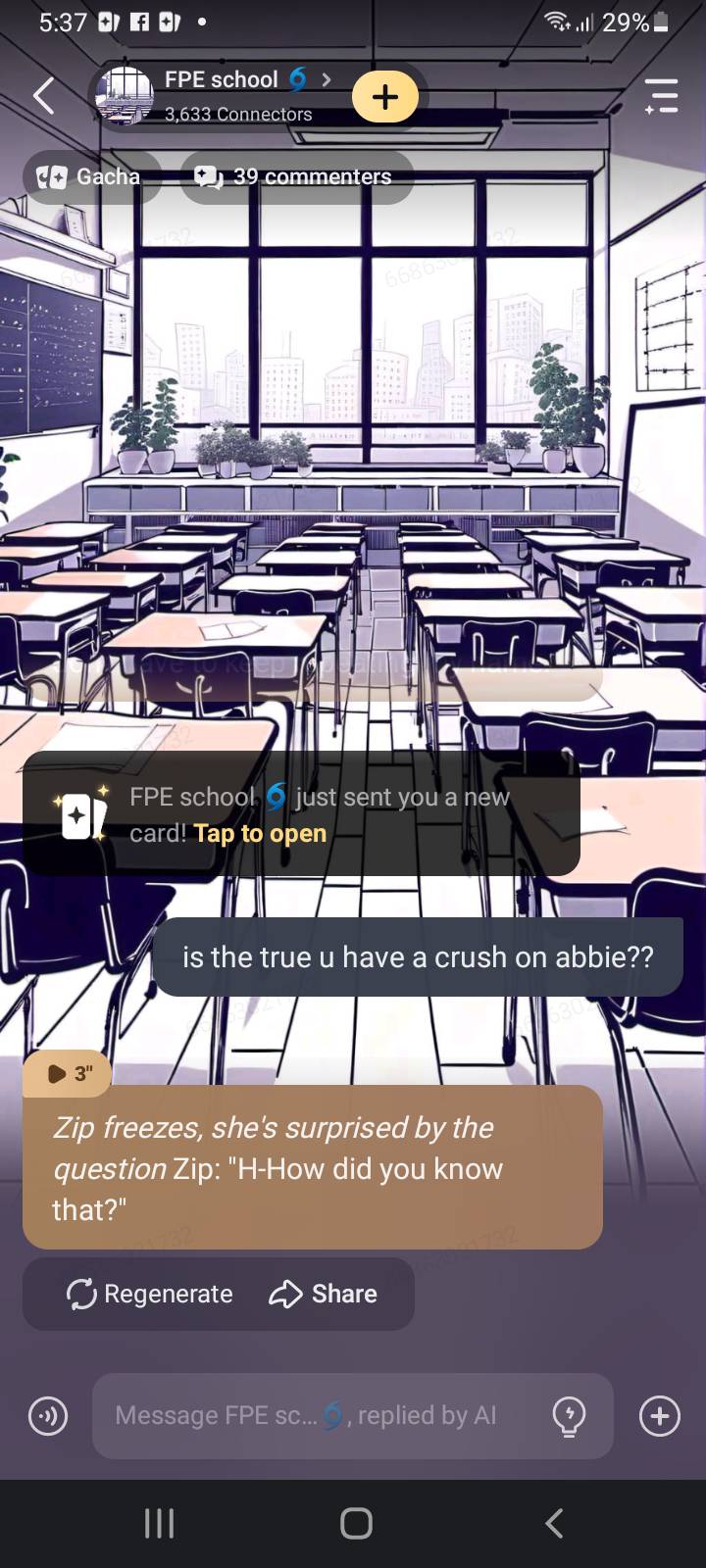
Task: Tap the yellow plus button to connect
Action: (384, 97)
